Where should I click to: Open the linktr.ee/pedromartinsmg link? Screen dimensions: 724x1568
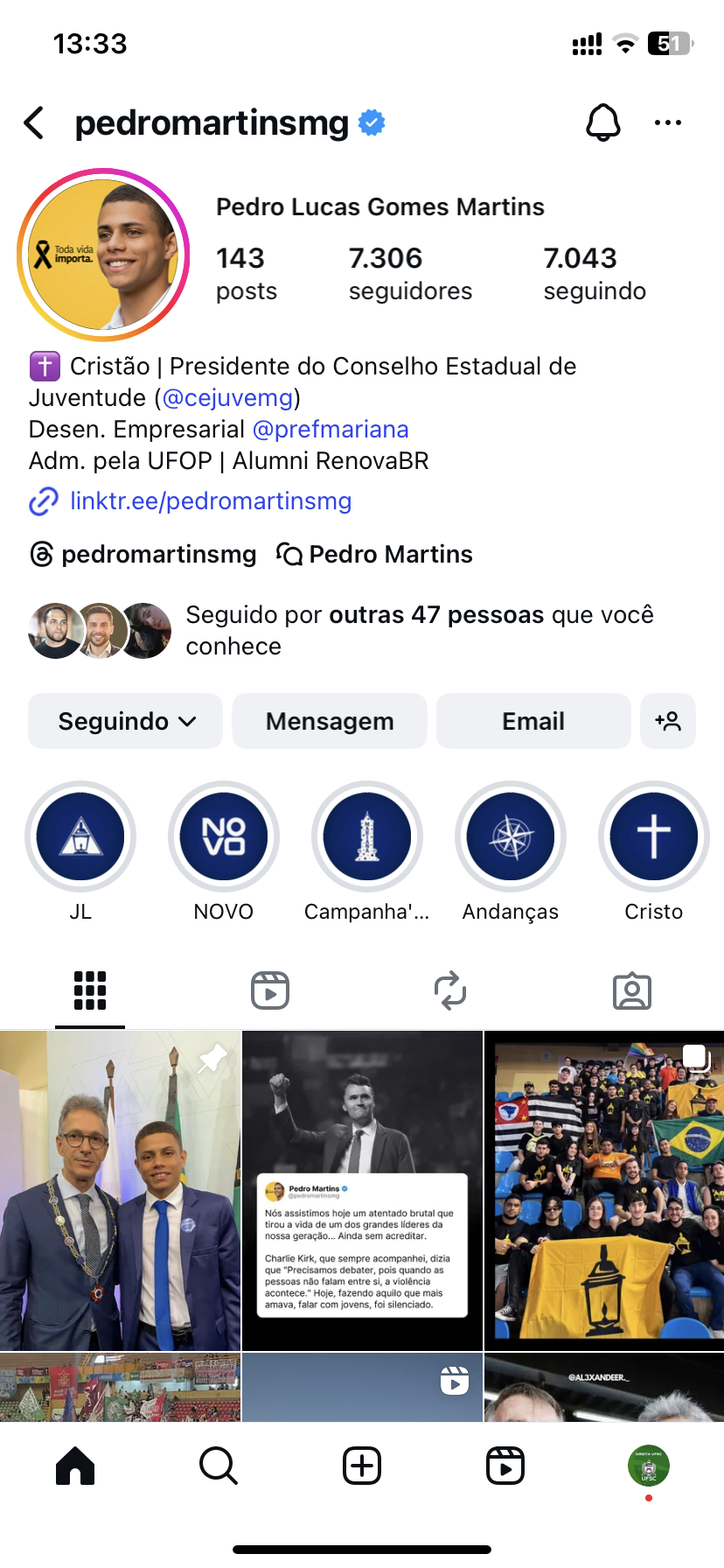[210, 501]
